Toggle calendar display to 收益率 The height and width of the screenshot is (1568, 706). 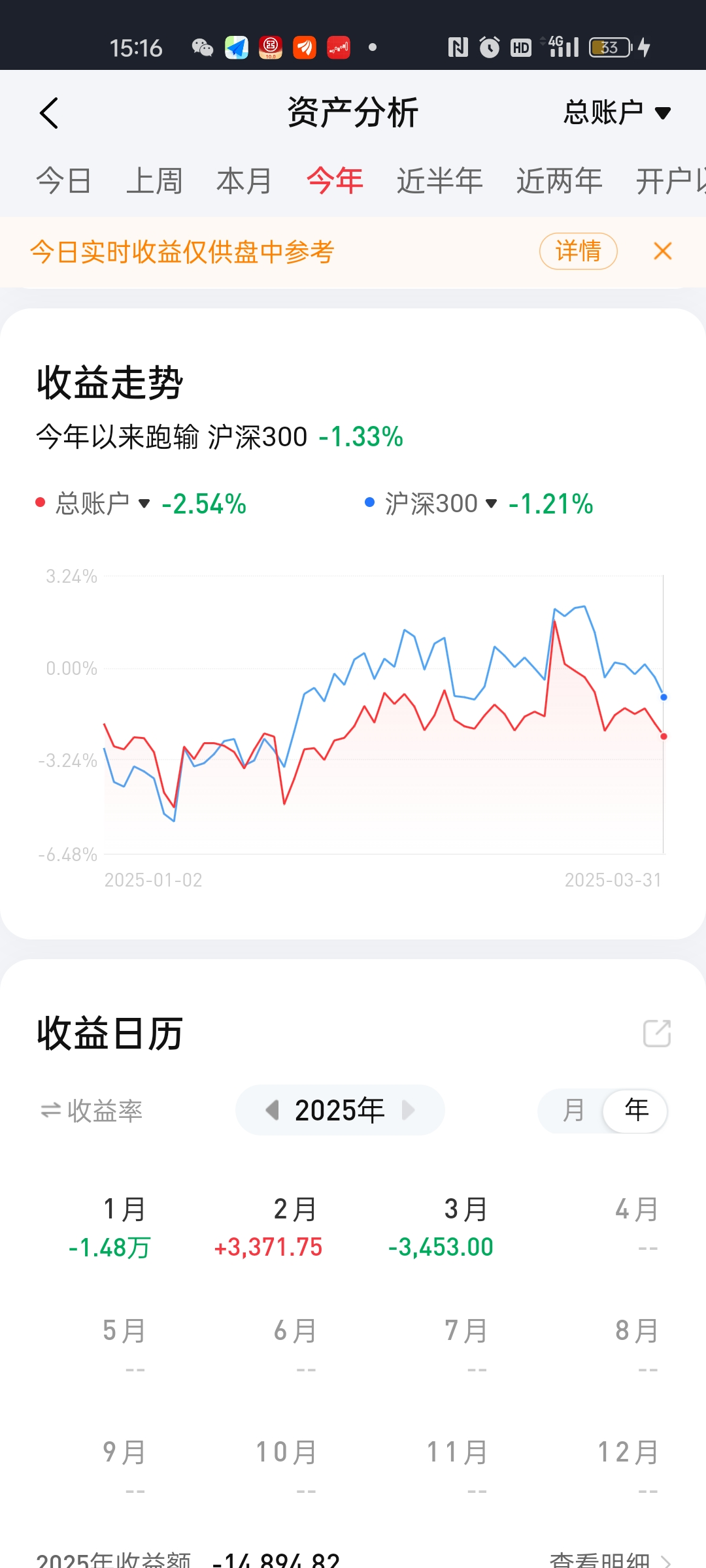point(92,1111)
